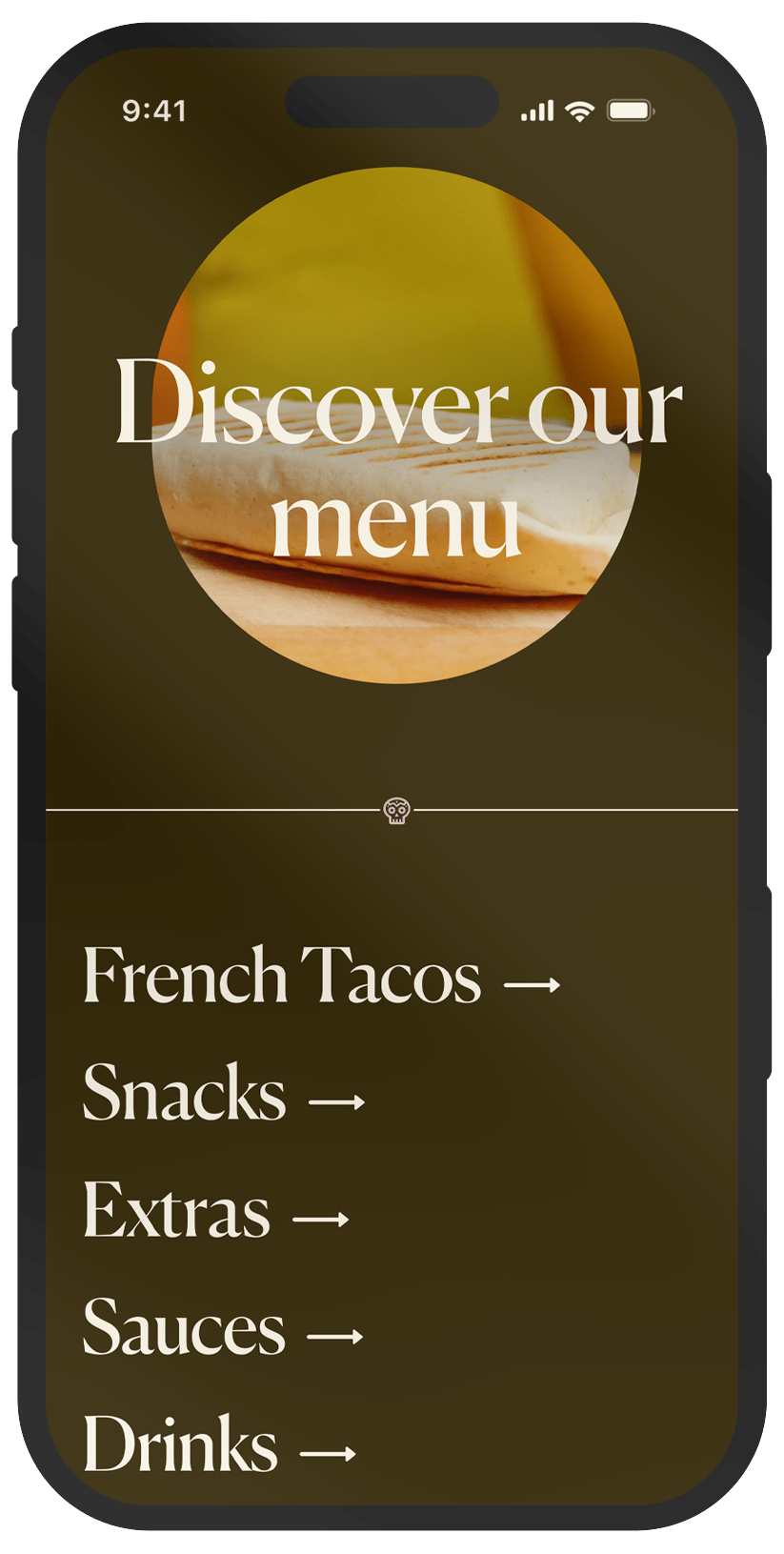784x1554 pixels.
Task: View the Extras category
Action: [x=215, y=1212]
